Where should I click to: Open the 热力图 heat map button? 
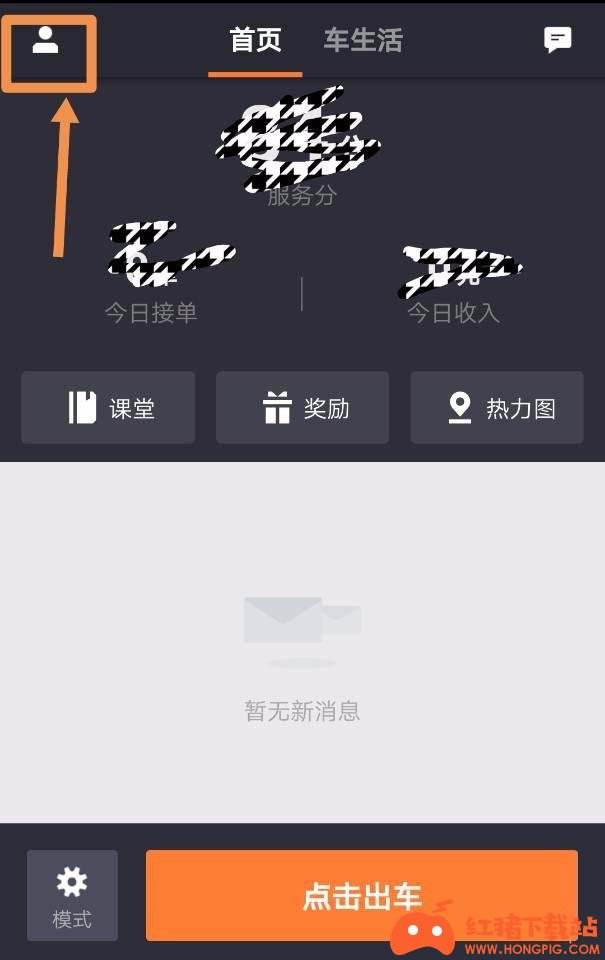497,408
